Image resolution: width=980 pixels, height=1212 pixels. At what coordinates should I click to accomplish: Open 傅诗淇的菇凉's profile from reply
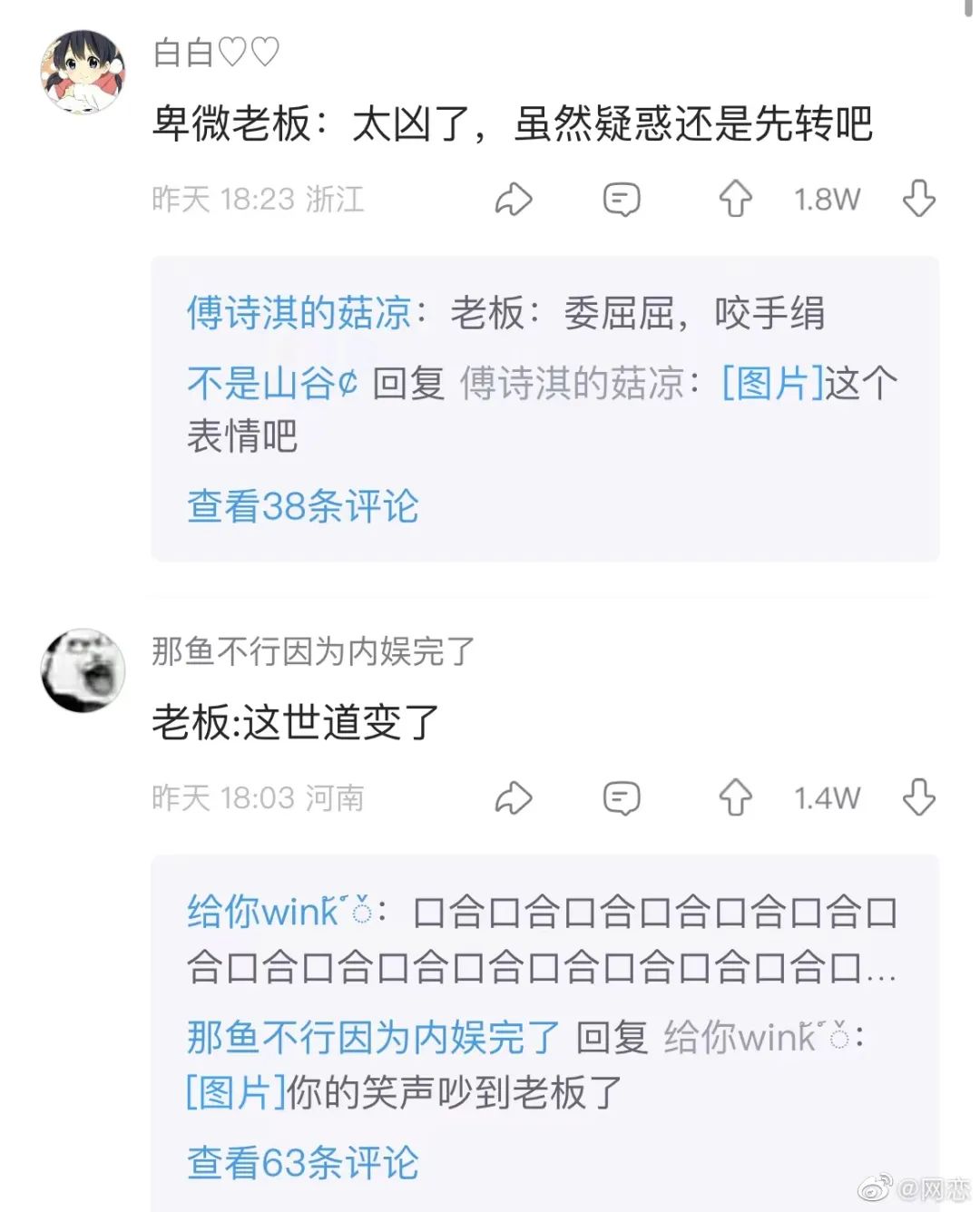click(x=299, y=313)
